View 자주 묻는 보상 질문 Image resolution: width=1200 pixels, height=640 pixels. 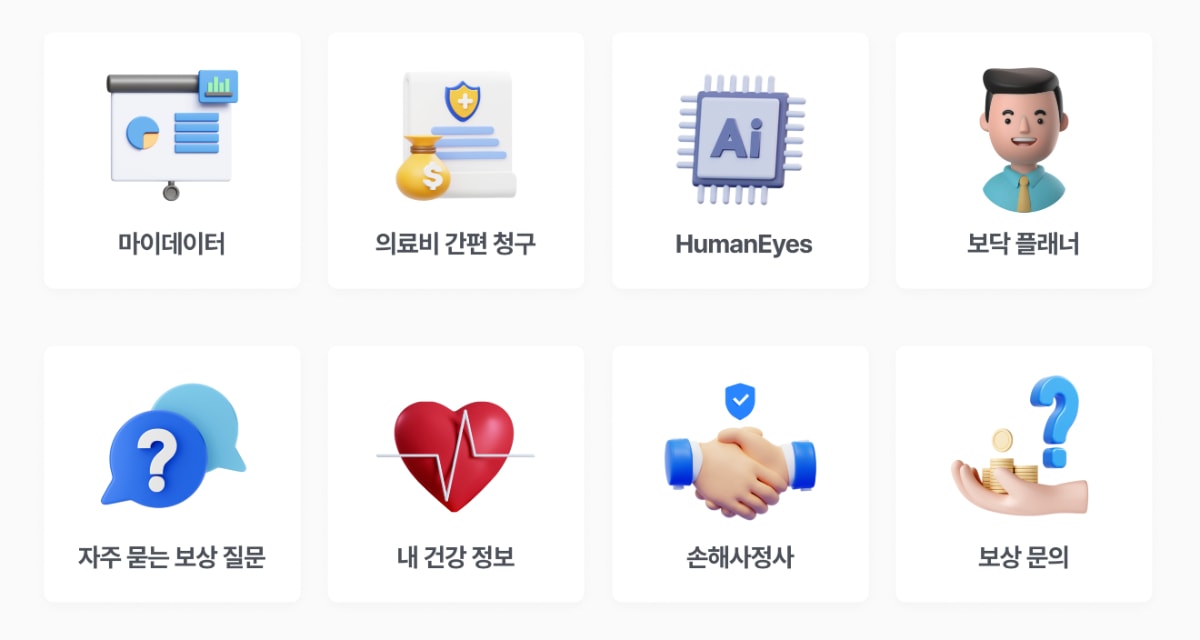172,474
